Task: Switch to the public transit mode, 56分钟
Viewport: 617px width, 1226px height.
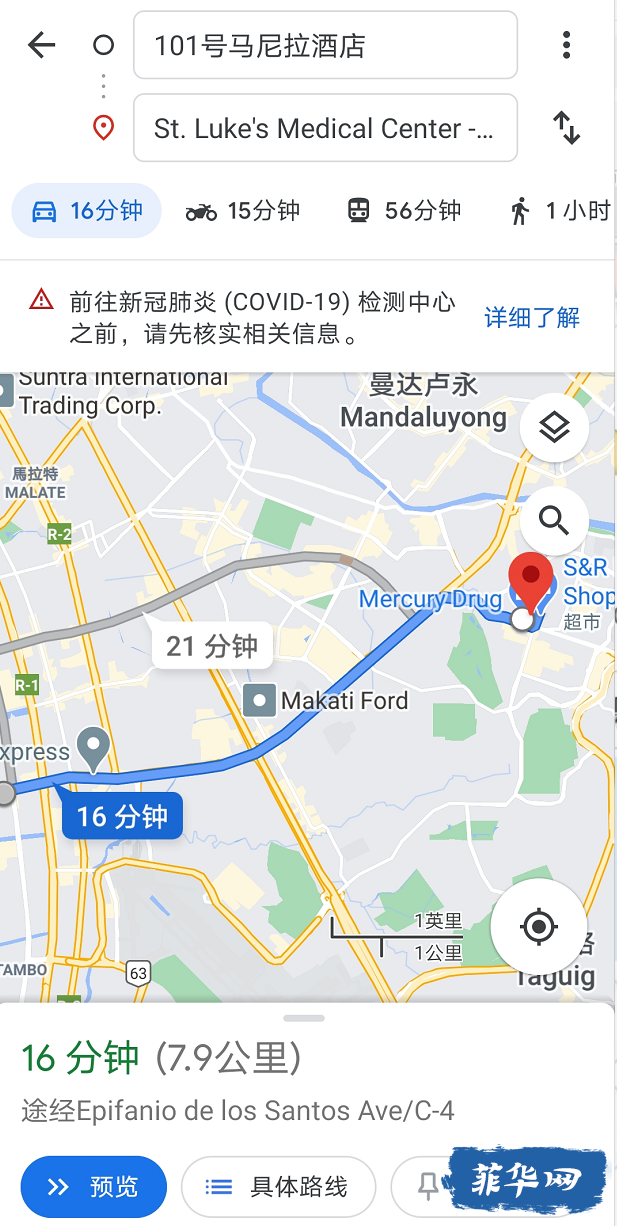Action: pyautogui.click(x=403, y=211)
